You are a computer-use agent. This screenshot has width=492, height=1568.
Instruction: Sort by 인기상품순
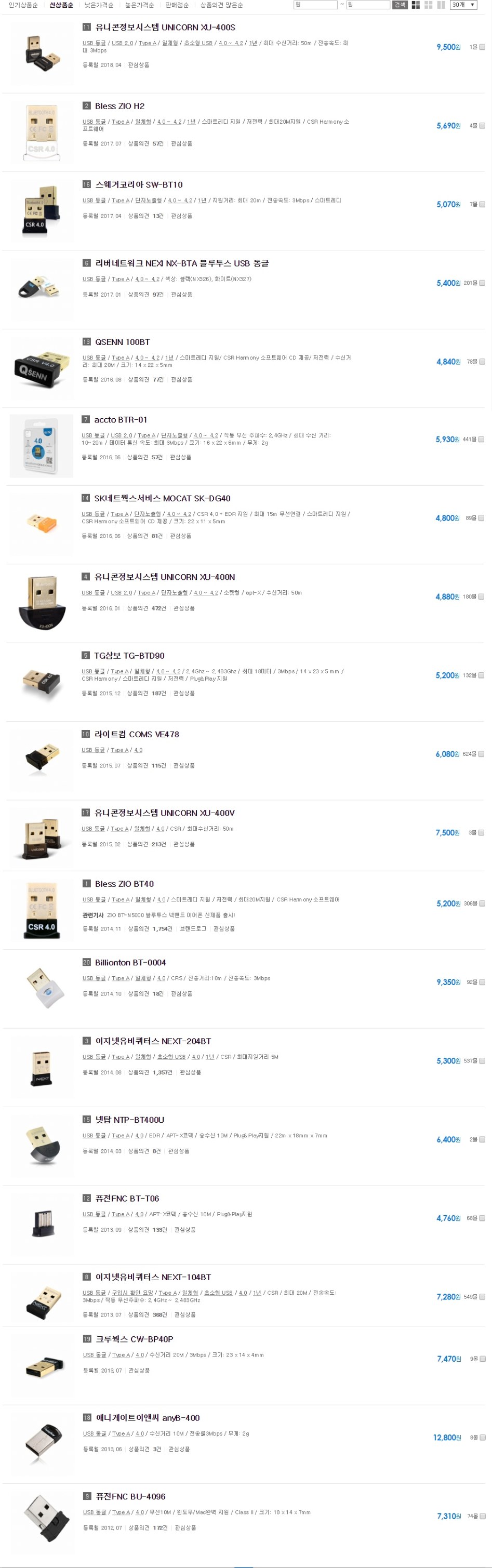(22, 5)
